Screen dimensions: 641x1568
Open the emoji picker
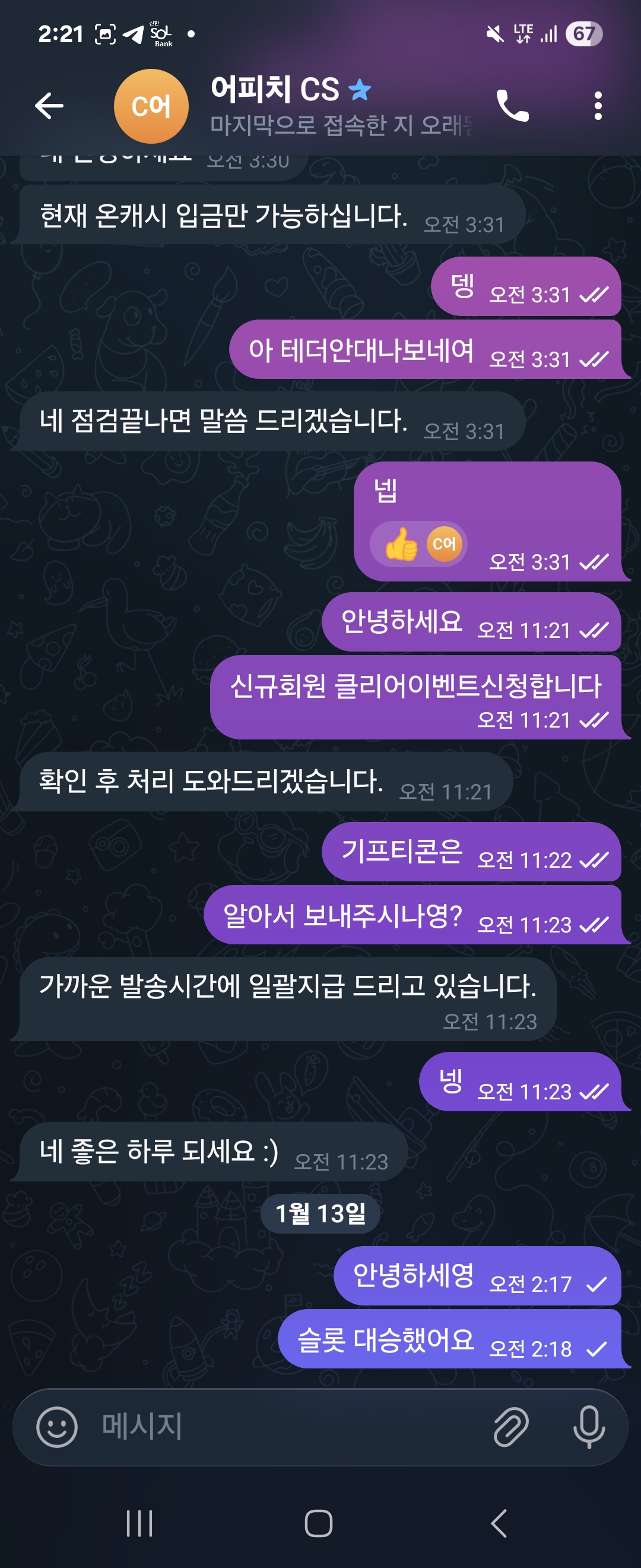tap(56, 1426)
